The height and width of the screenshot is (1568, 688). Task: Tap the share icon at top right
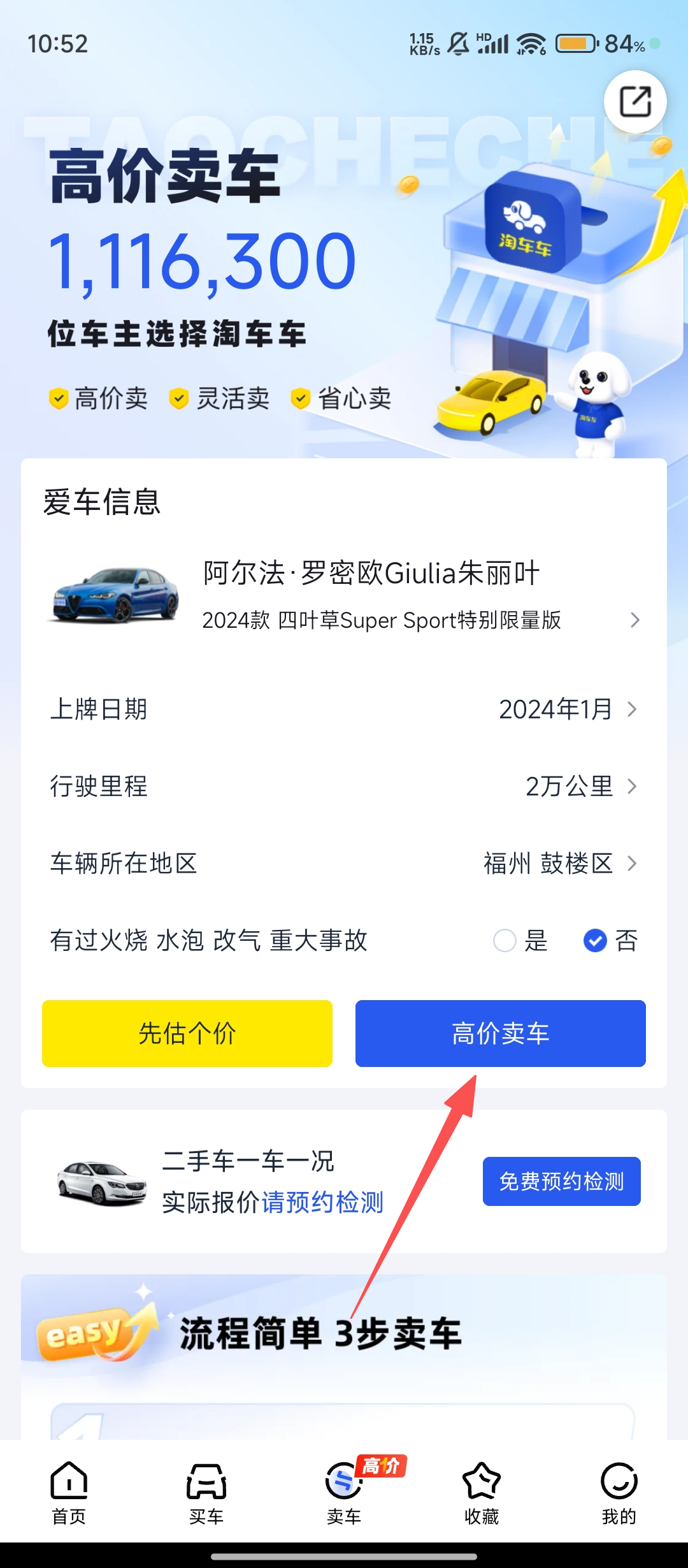(635, 102)
